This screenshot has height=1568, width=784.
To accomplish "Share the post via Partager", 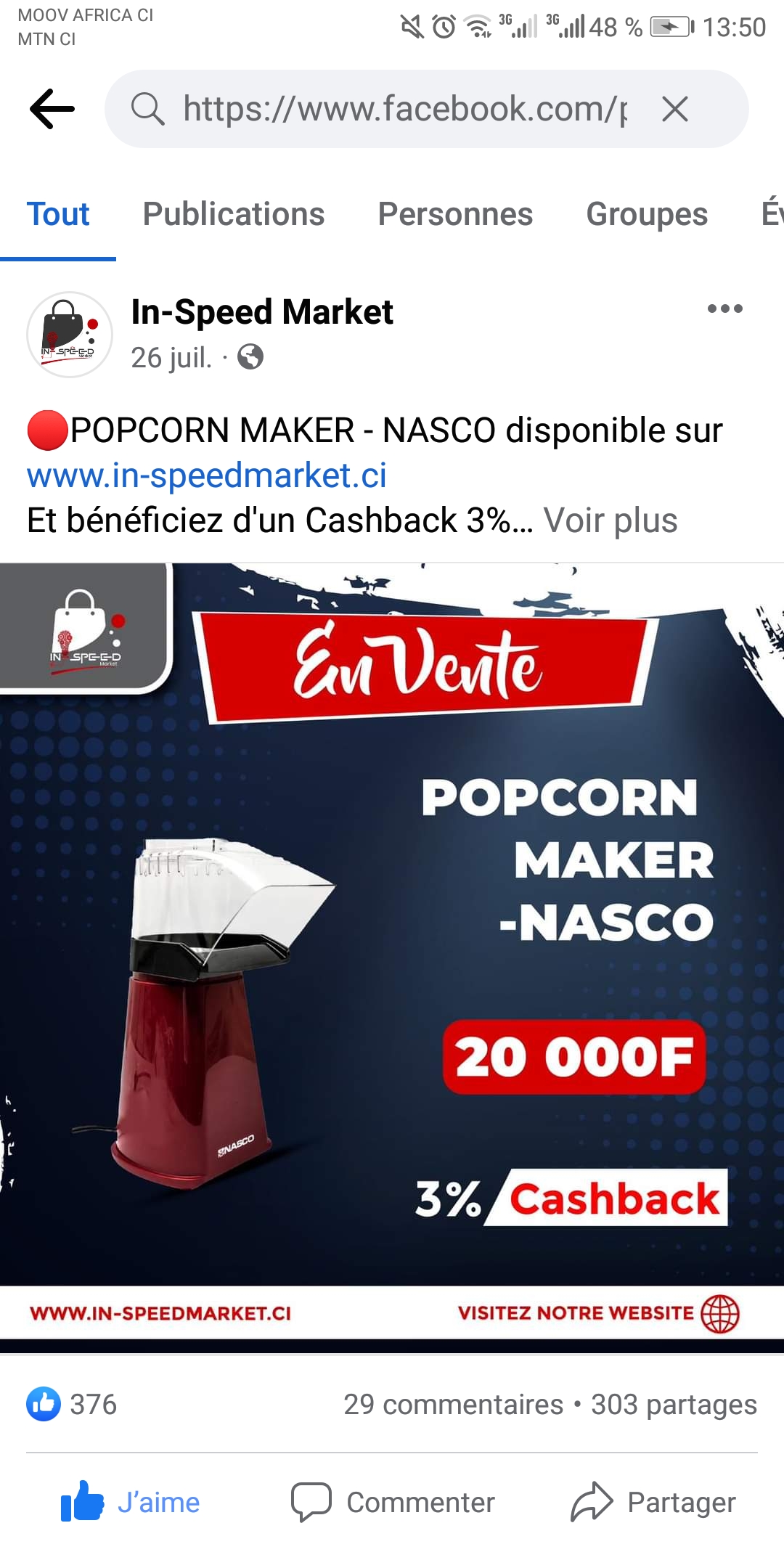I will [x=653, y=1502].
